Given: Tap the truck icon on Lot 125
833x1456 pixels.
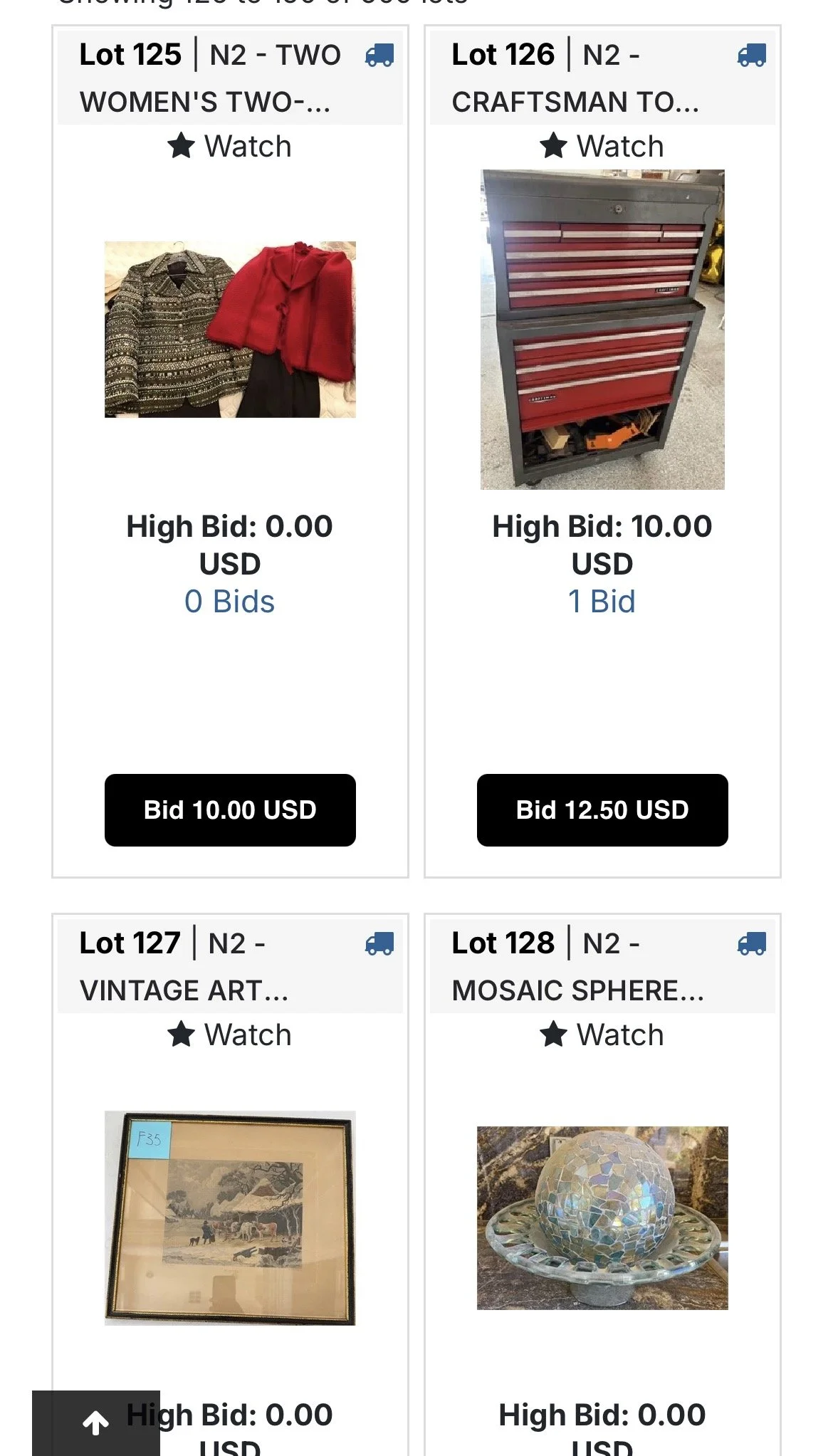Looking at the screenshot, I should click(379, 55).
